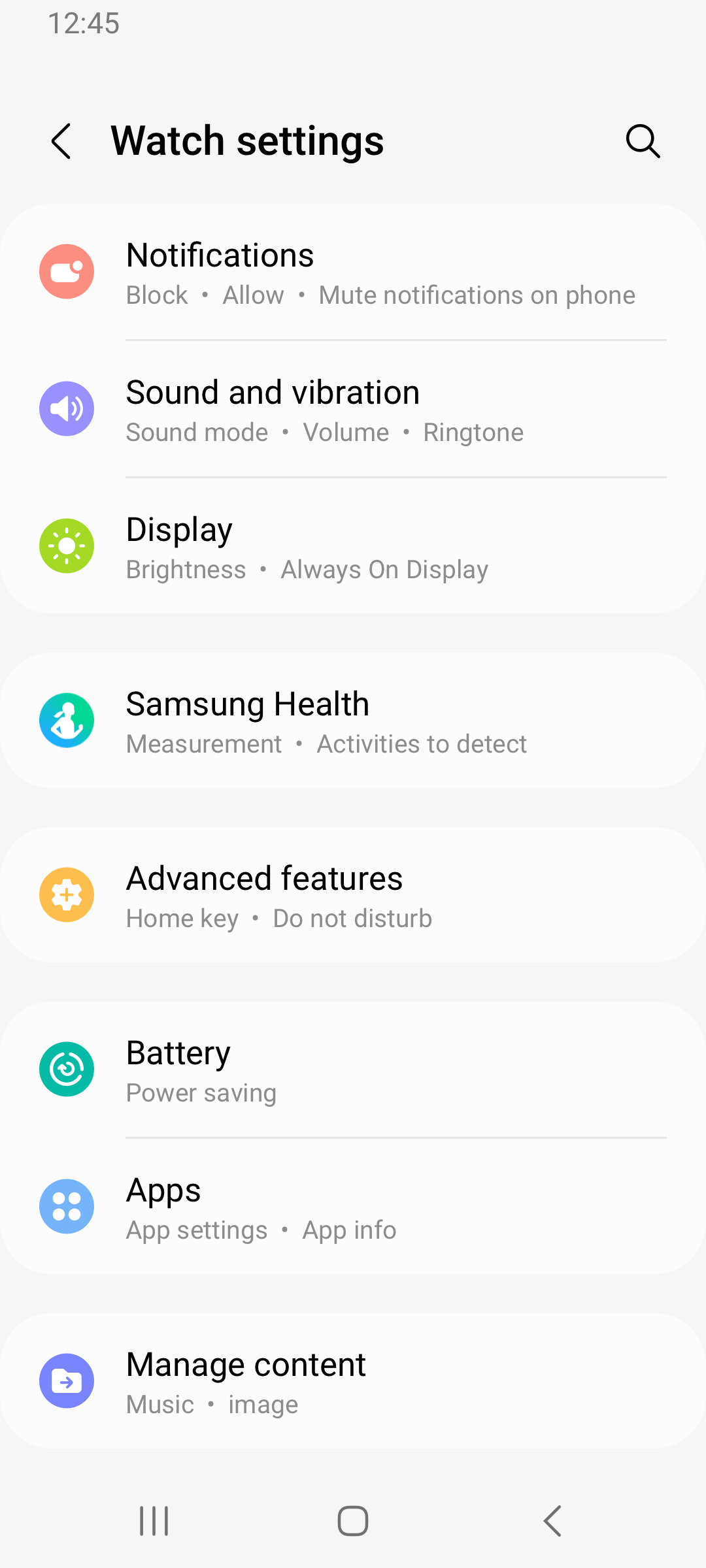Tap Always On Display subtitle text

(x=384, y=570)
